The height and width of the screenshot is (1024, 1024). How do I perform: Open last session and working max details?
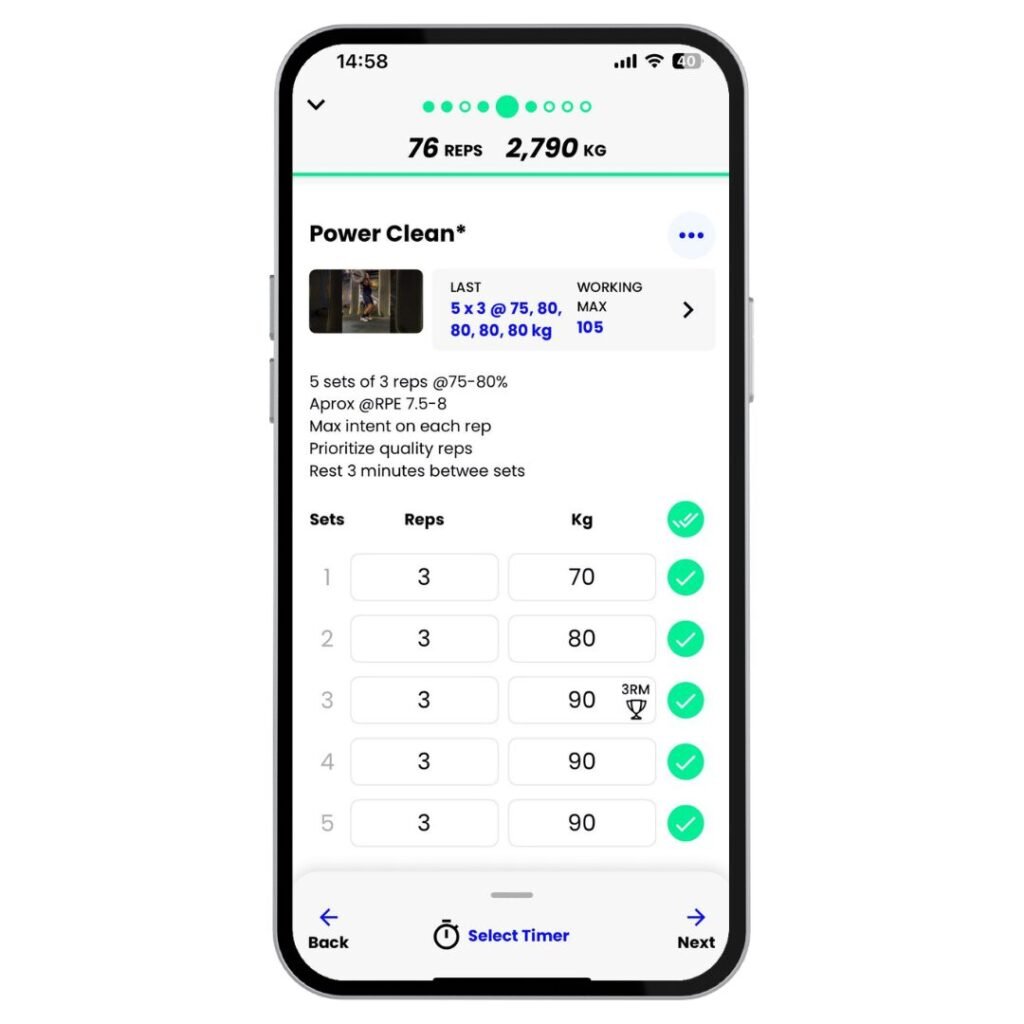[687, 310]
